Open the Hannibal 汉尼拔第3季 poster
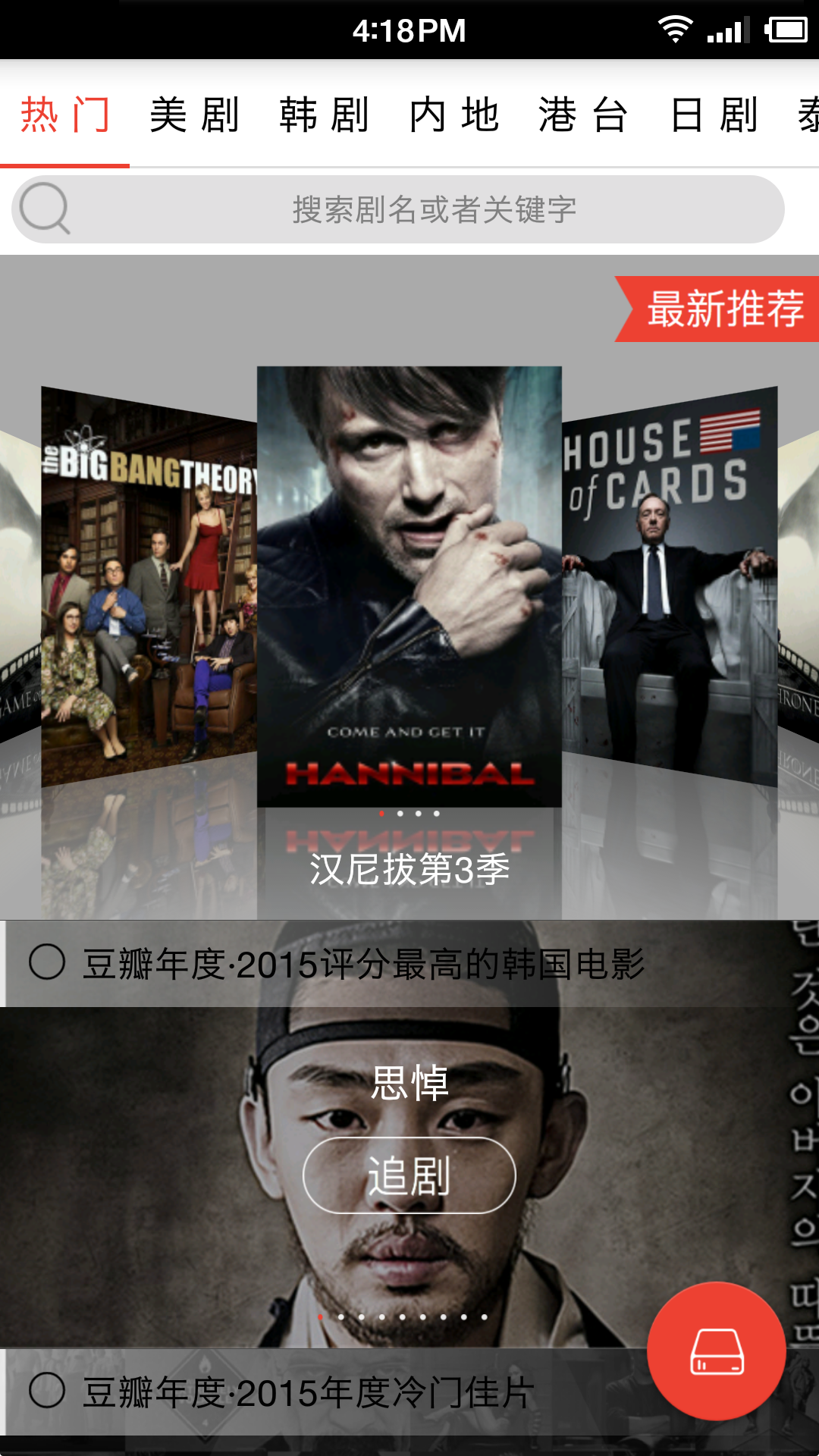 point(409,585)
